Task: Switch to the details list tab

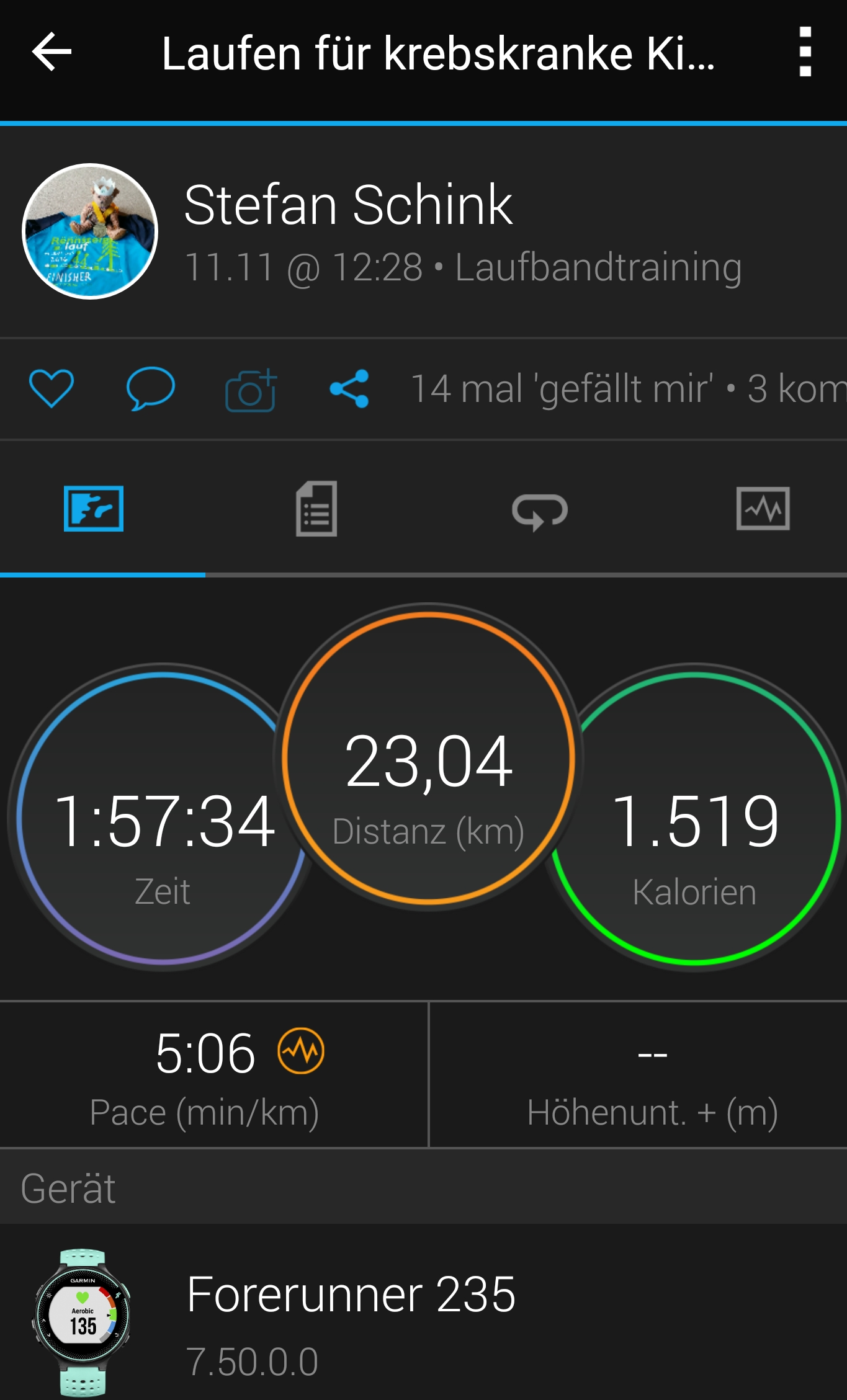Action: pyautogui.click(x=316, y=509)
